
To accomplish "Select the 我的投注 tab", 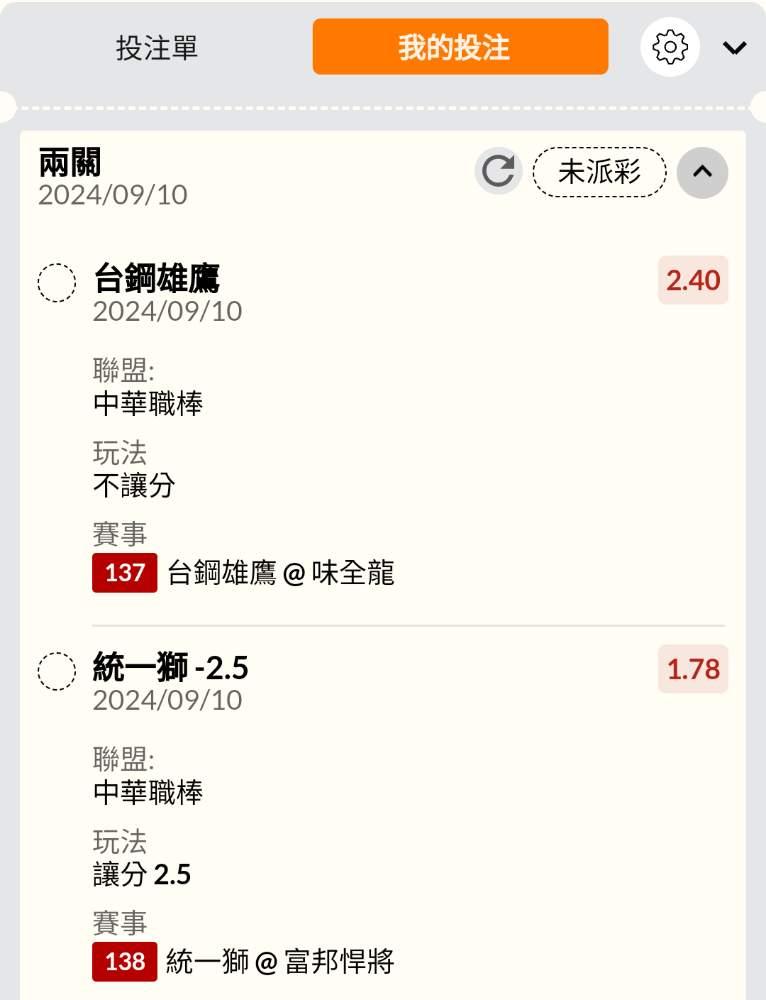I will (x=460, y=47).
